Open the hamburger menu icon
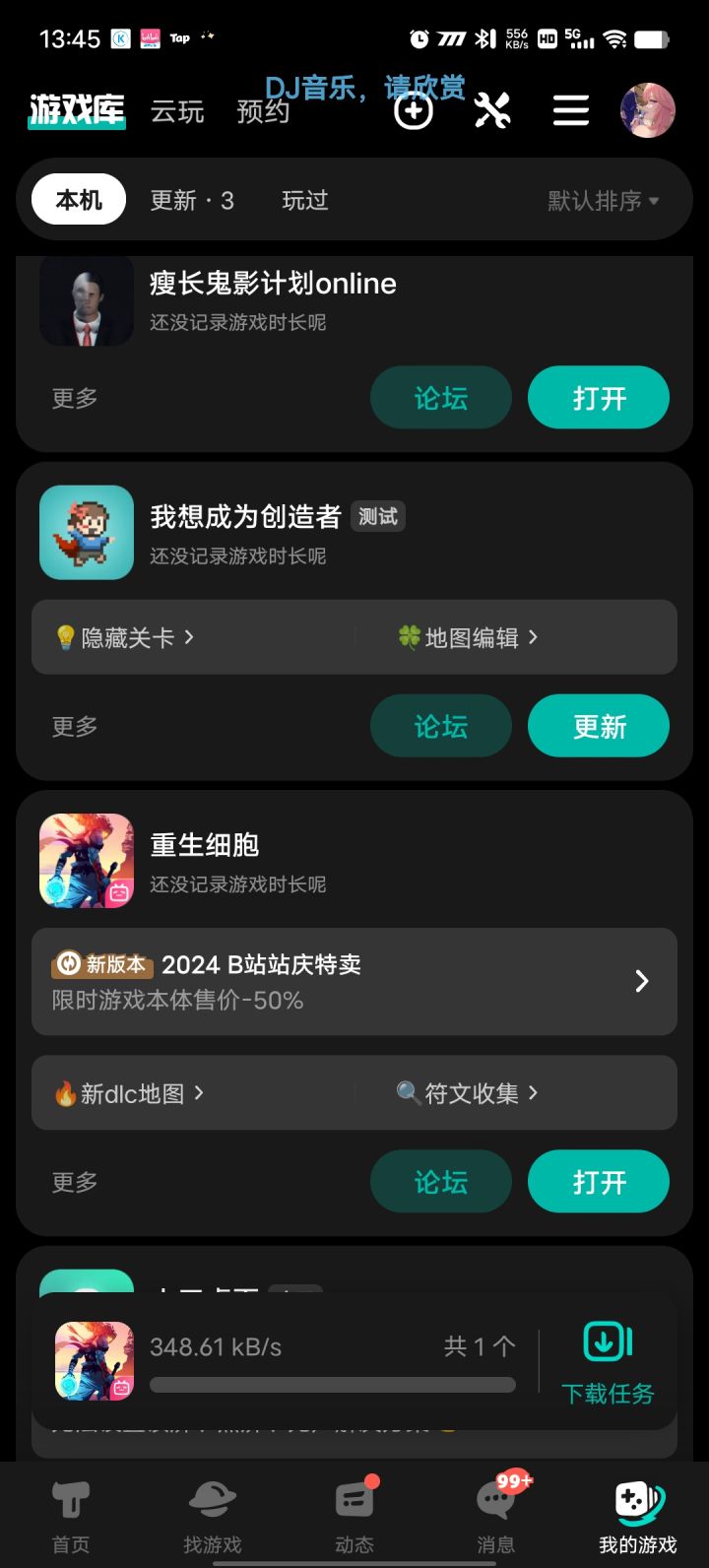Screen dimensions: 709x1568 coord(570,110)
